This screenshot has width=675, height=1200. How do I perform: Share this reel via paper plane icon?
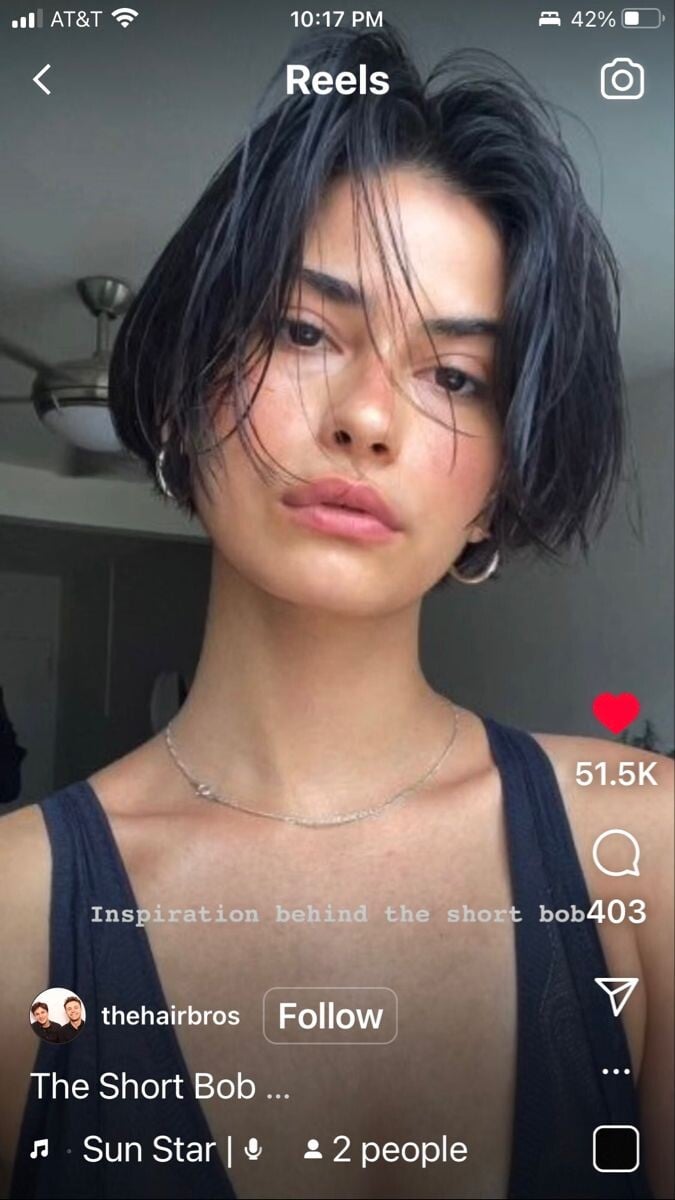click(616, 995)
